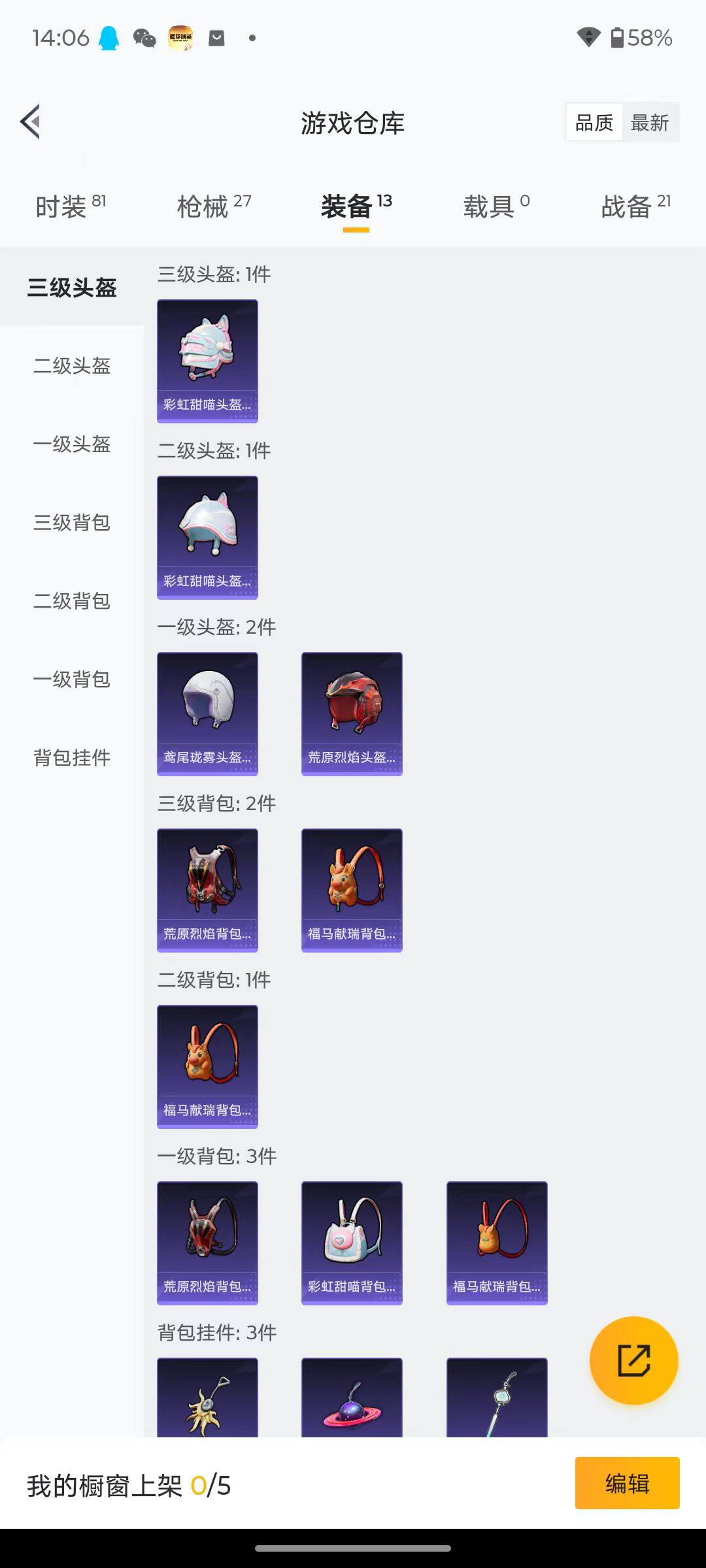706x1568 pixels.
Task: Select the 荒原烈焰头盔 item
Action: tap(351, 712)
